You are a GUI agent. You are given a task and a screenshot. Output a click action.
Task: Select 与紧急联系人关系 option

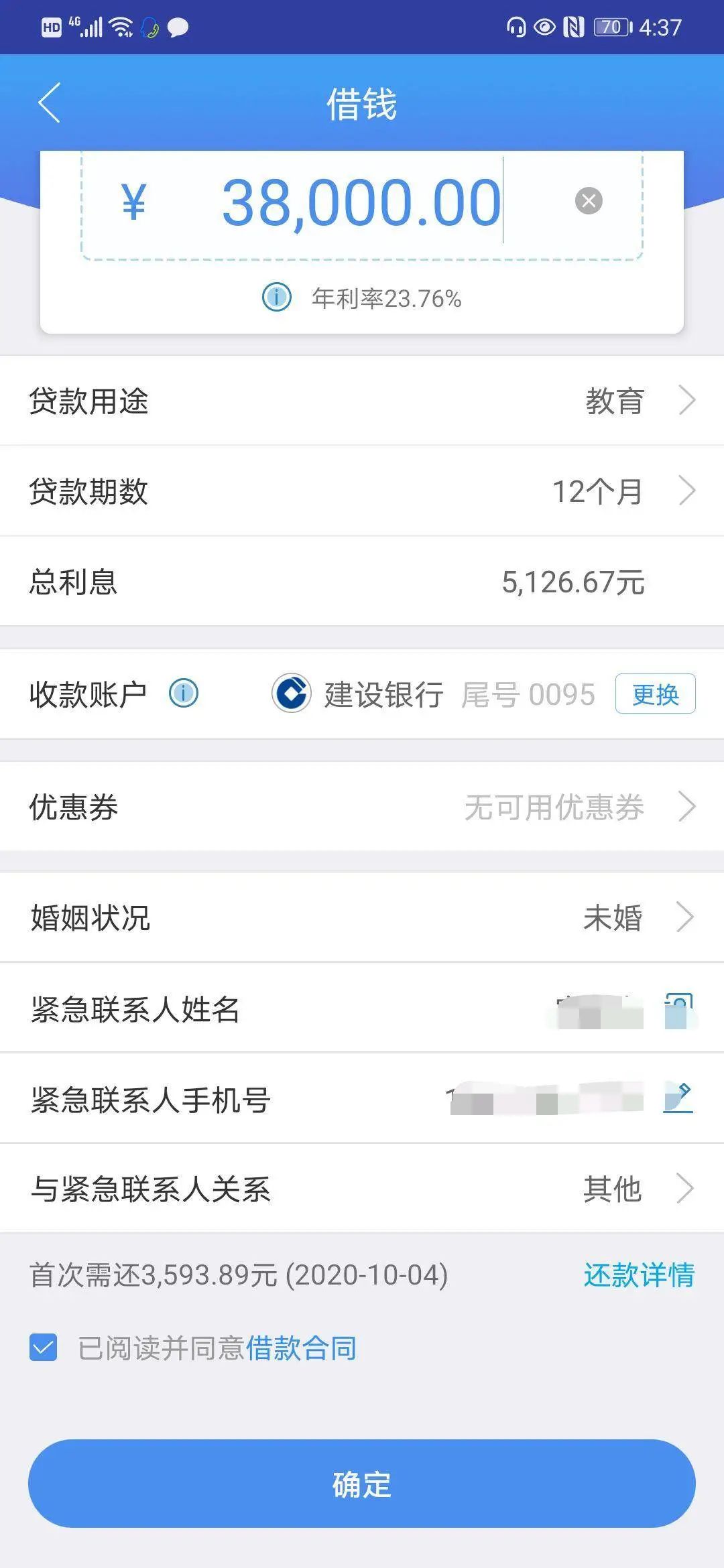(x=362, y=1189)
